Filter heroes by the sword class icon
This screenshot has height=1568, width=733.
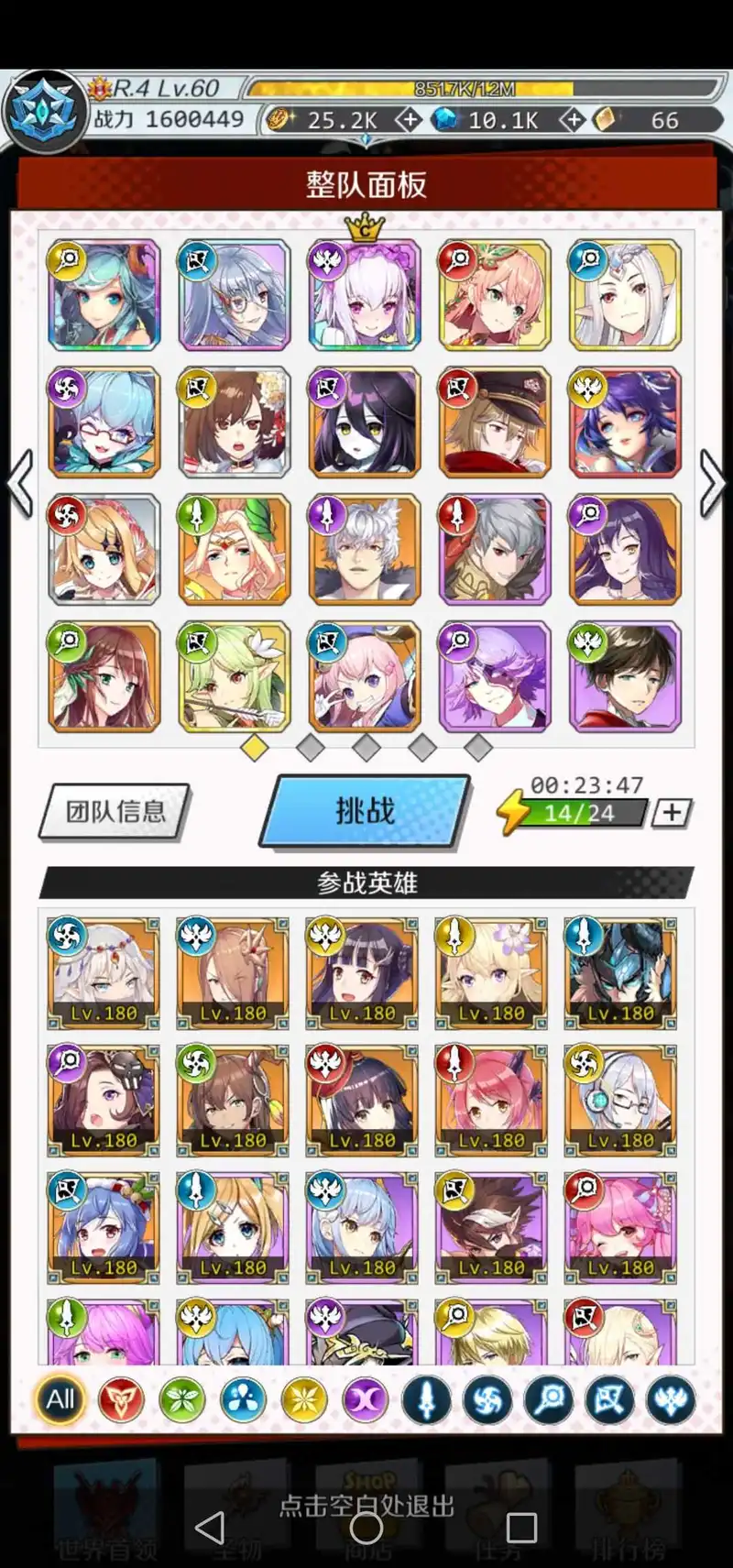click(x=426, y=1400)
